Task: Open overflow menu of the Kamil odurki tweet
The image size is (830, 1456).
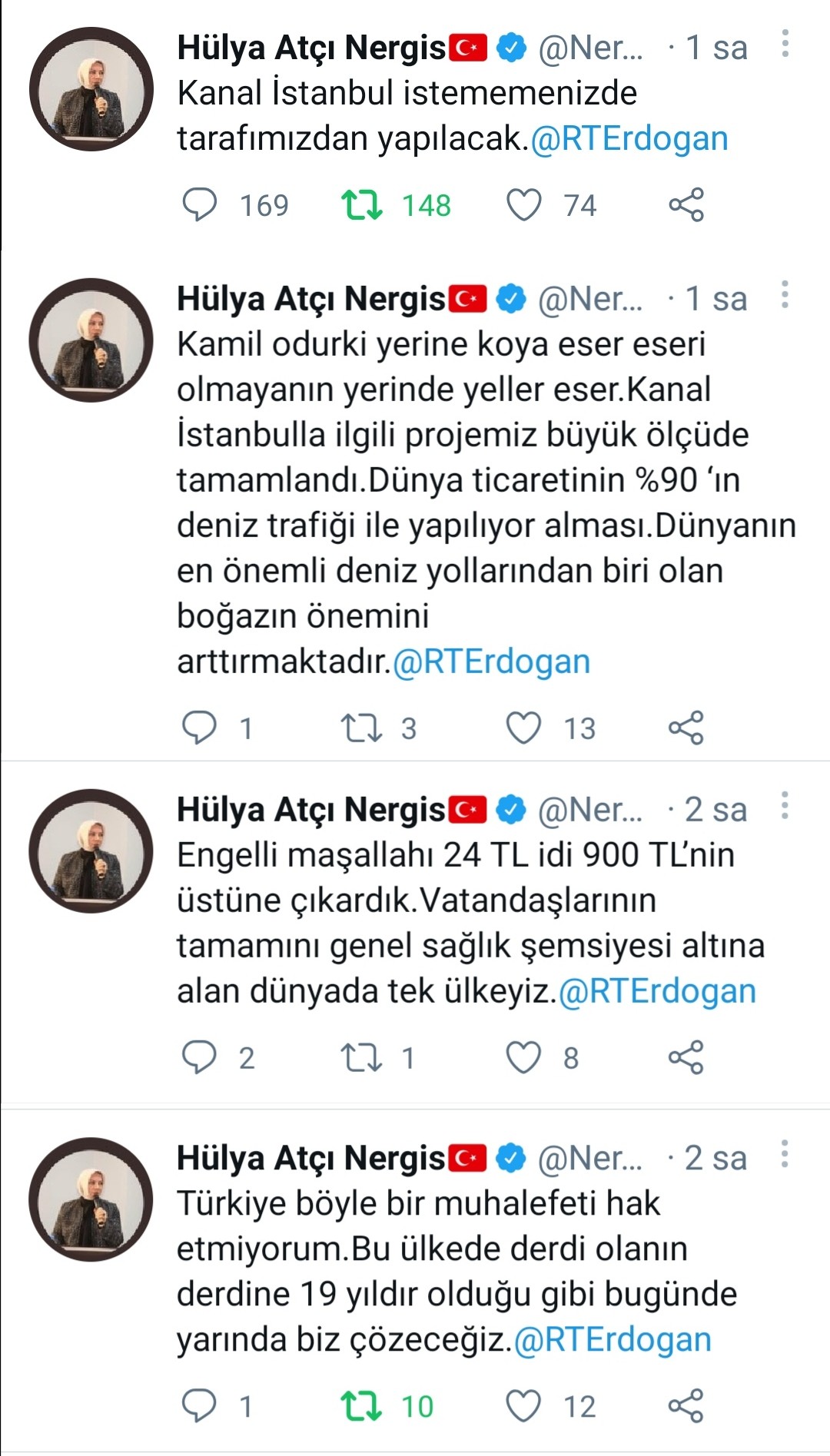Action: (785, 295)
